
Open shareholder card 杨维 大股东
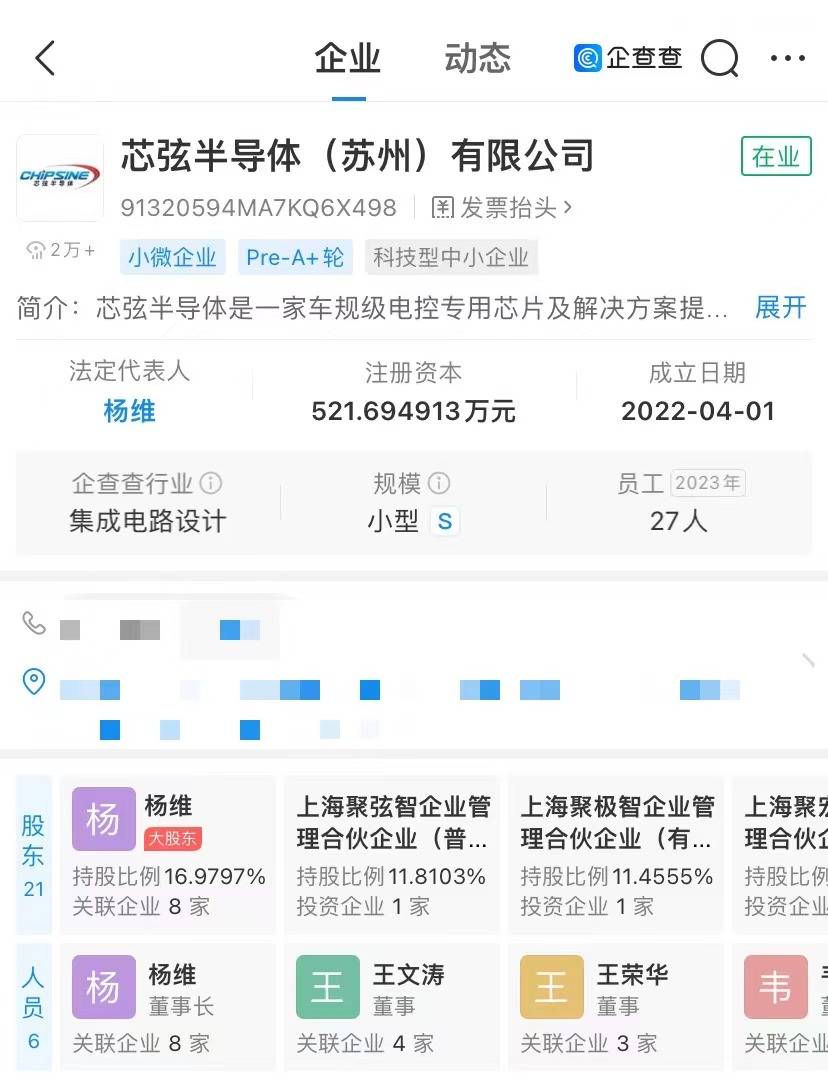point(167,855)
